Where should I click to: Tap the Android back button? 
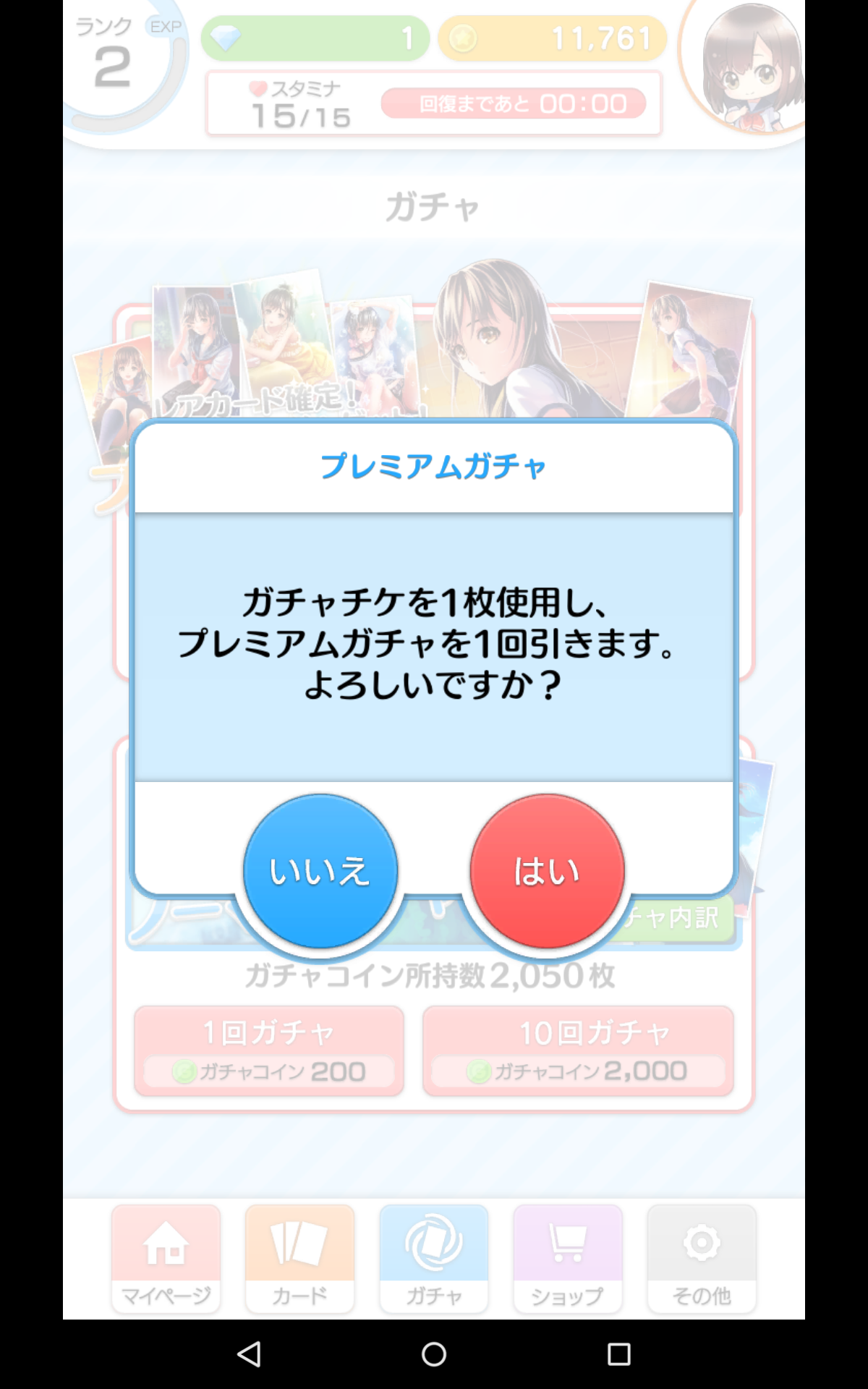250,1354
